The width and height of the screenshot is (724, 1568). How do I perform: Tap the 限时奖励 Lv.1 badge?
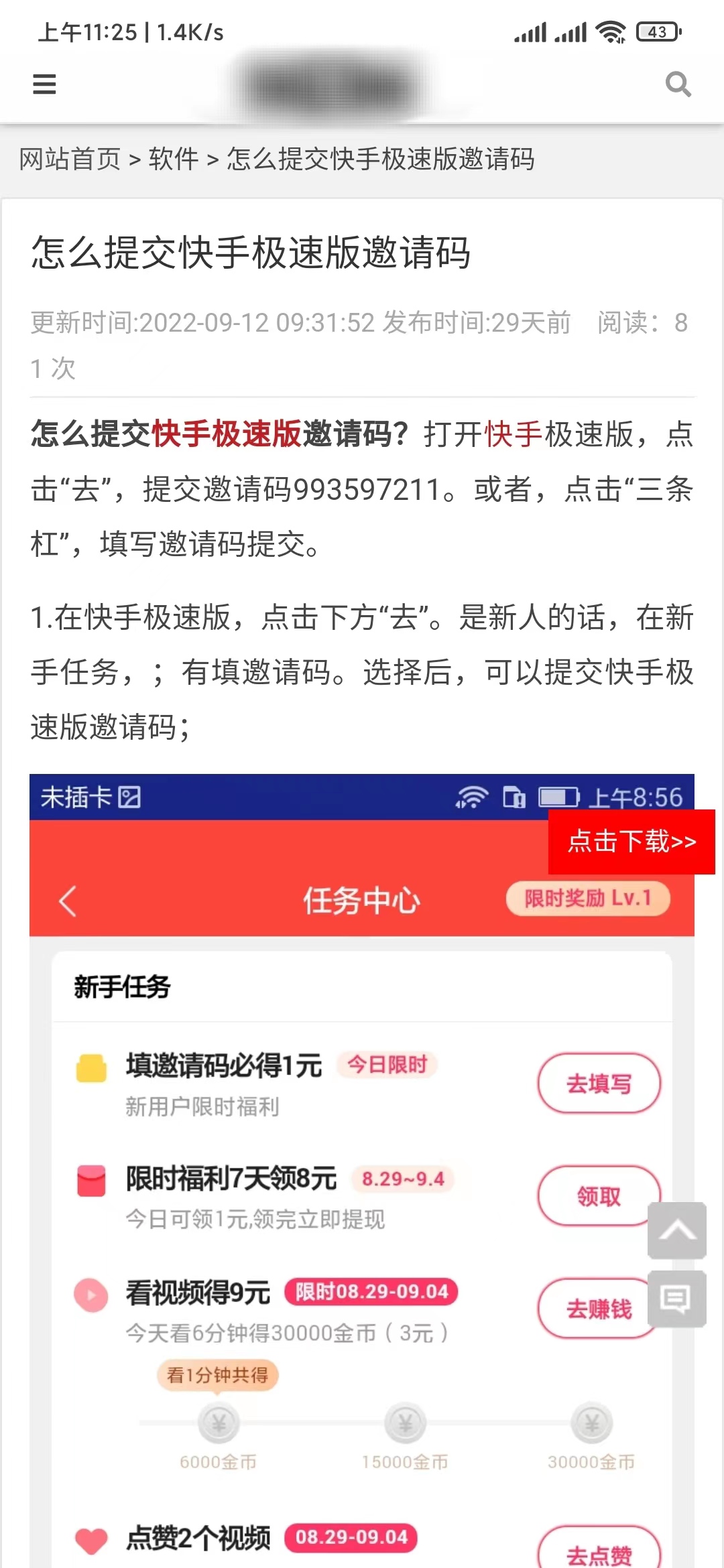pos(587,899)
